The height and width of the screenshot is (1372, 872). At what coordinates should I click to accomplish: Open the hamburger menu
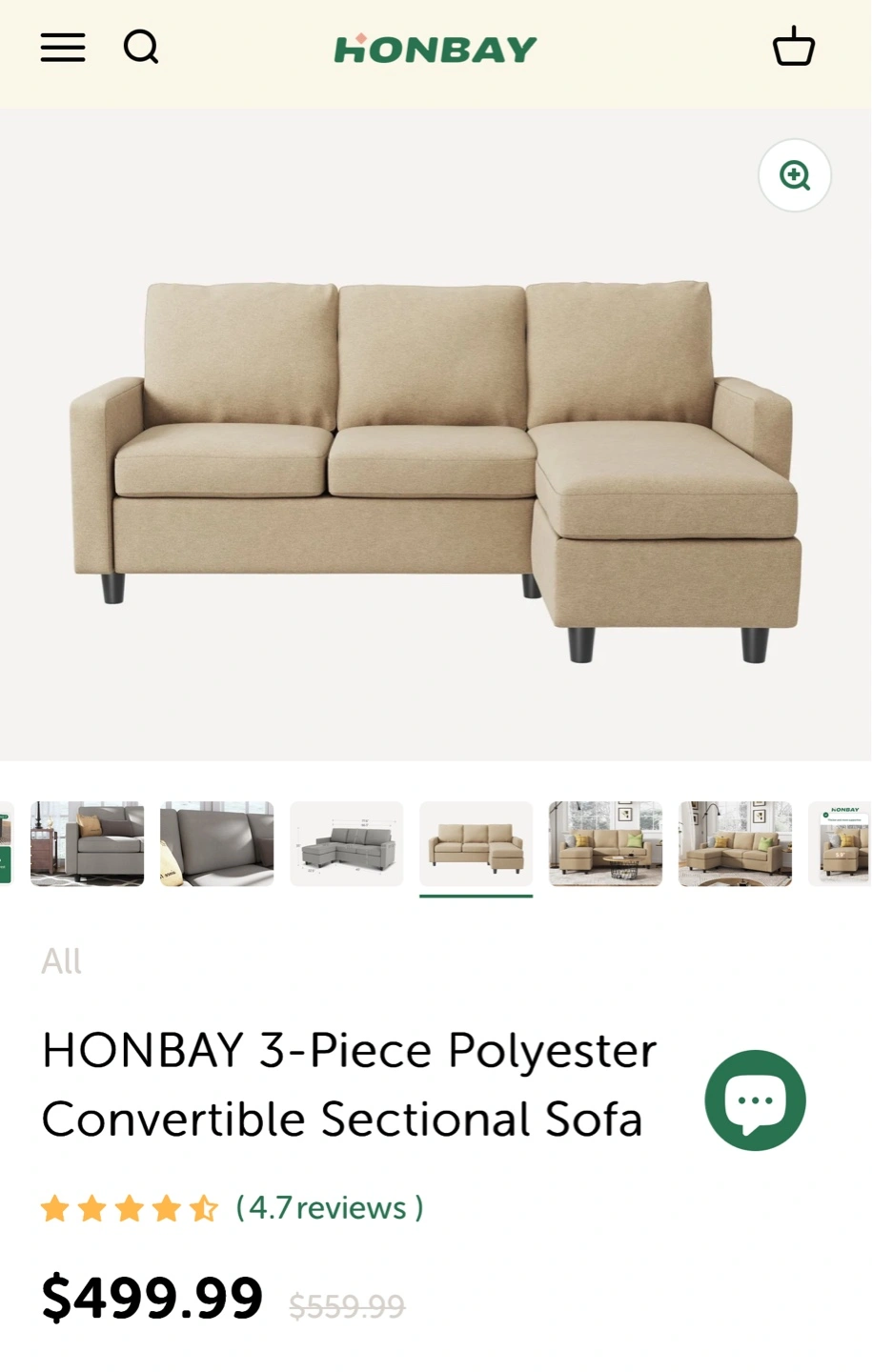click(63, 47)
